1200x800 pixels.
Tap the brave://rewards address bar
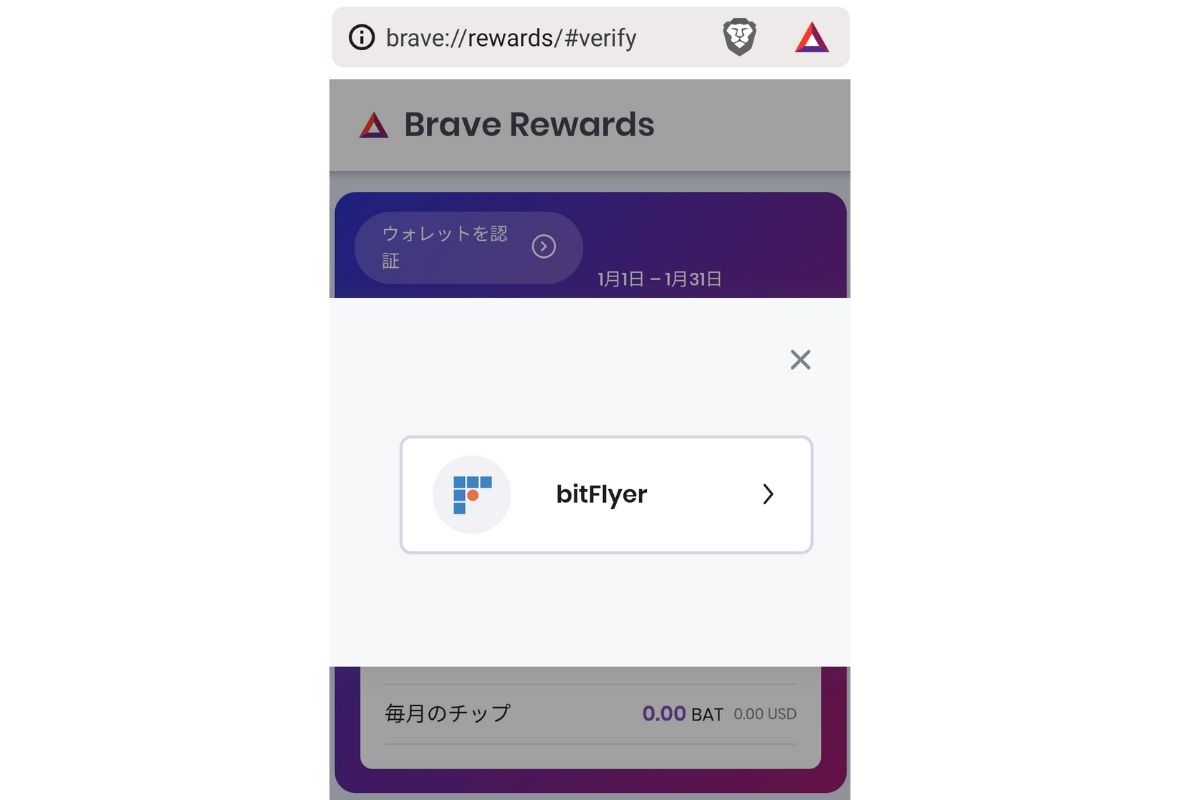511,38
